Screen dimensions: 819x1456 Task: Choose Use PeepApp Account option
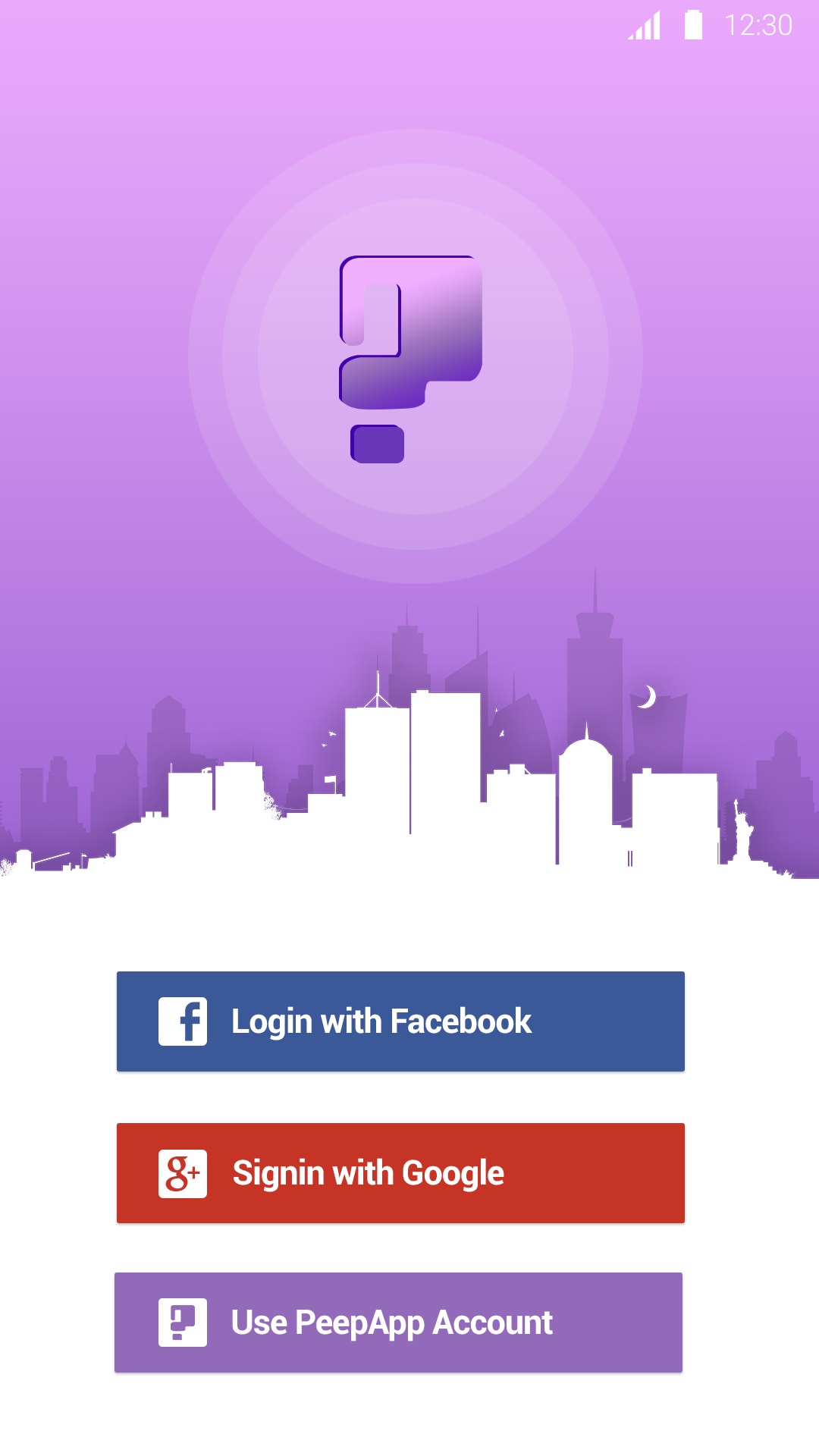coord(398,1322)
